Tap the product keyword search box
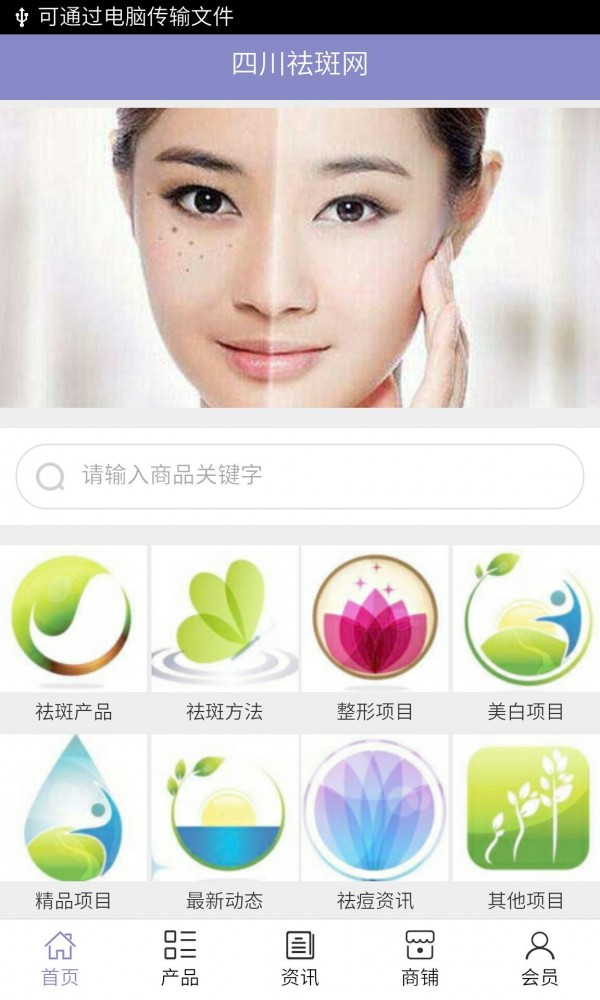The height and width of the screenshot is (1000, 600). [300, 476]
